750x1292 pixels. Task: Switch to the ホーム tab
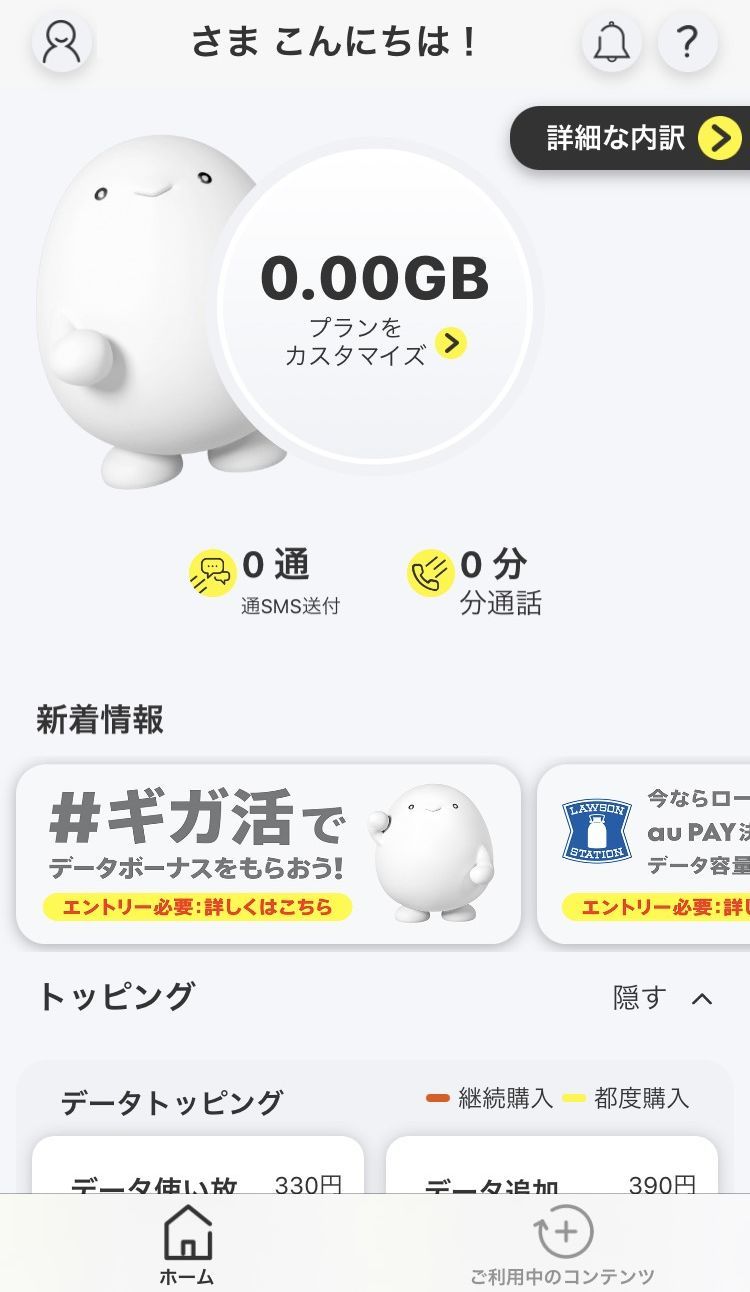click(187, 1244)
